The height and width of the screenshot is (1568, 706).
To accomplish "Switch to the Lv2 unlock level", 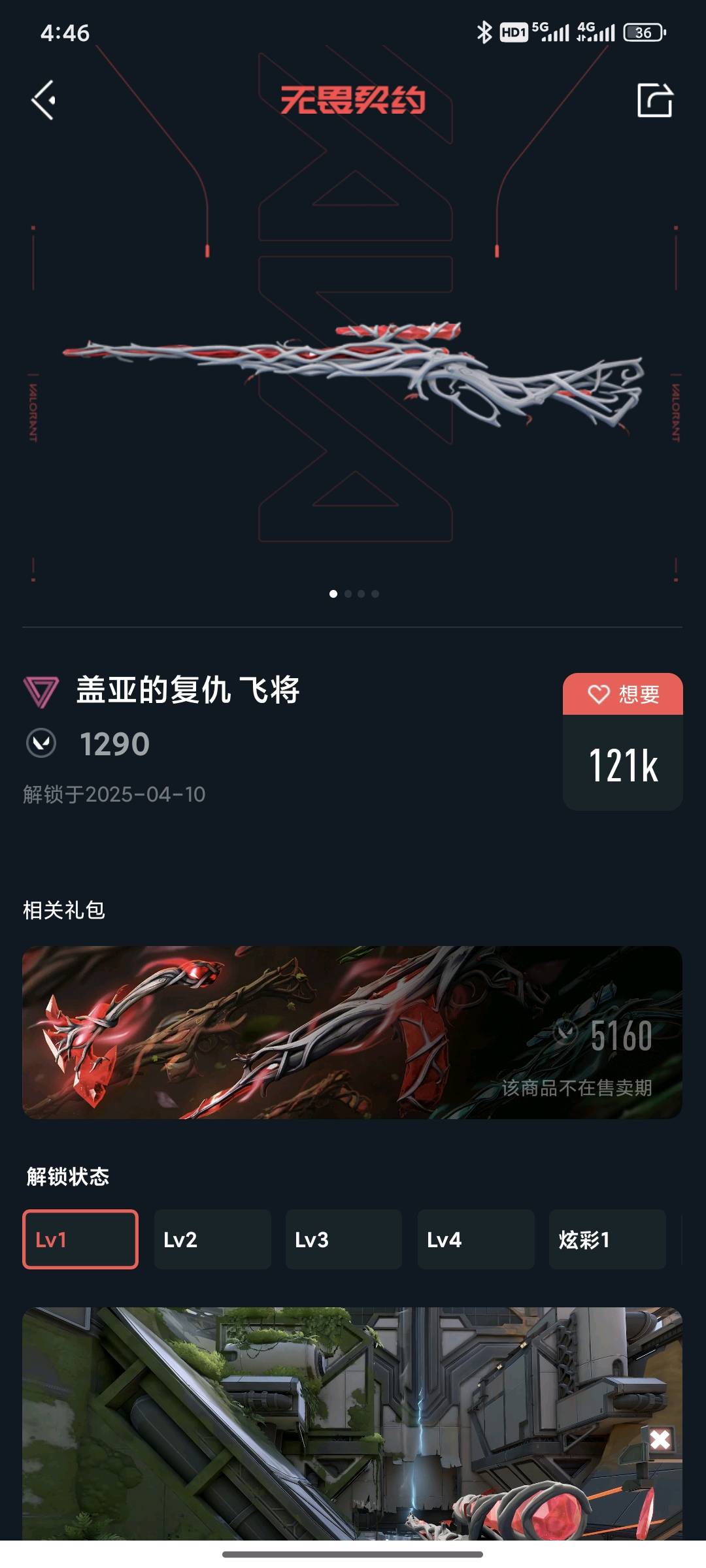I will (212, 1239).
